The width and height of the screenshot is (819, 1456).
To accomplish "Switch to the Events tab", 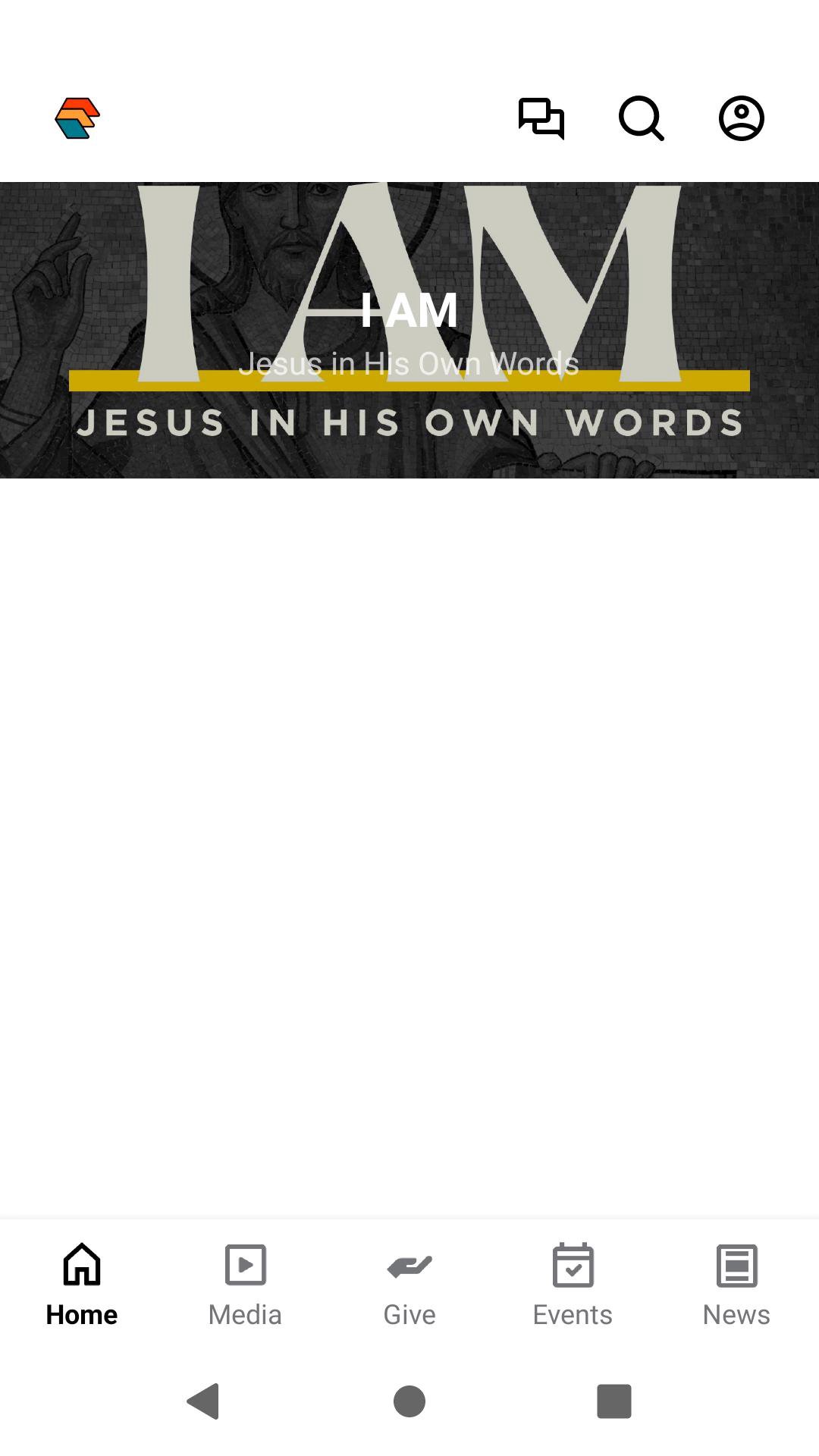I will (x=573, y=1285).
